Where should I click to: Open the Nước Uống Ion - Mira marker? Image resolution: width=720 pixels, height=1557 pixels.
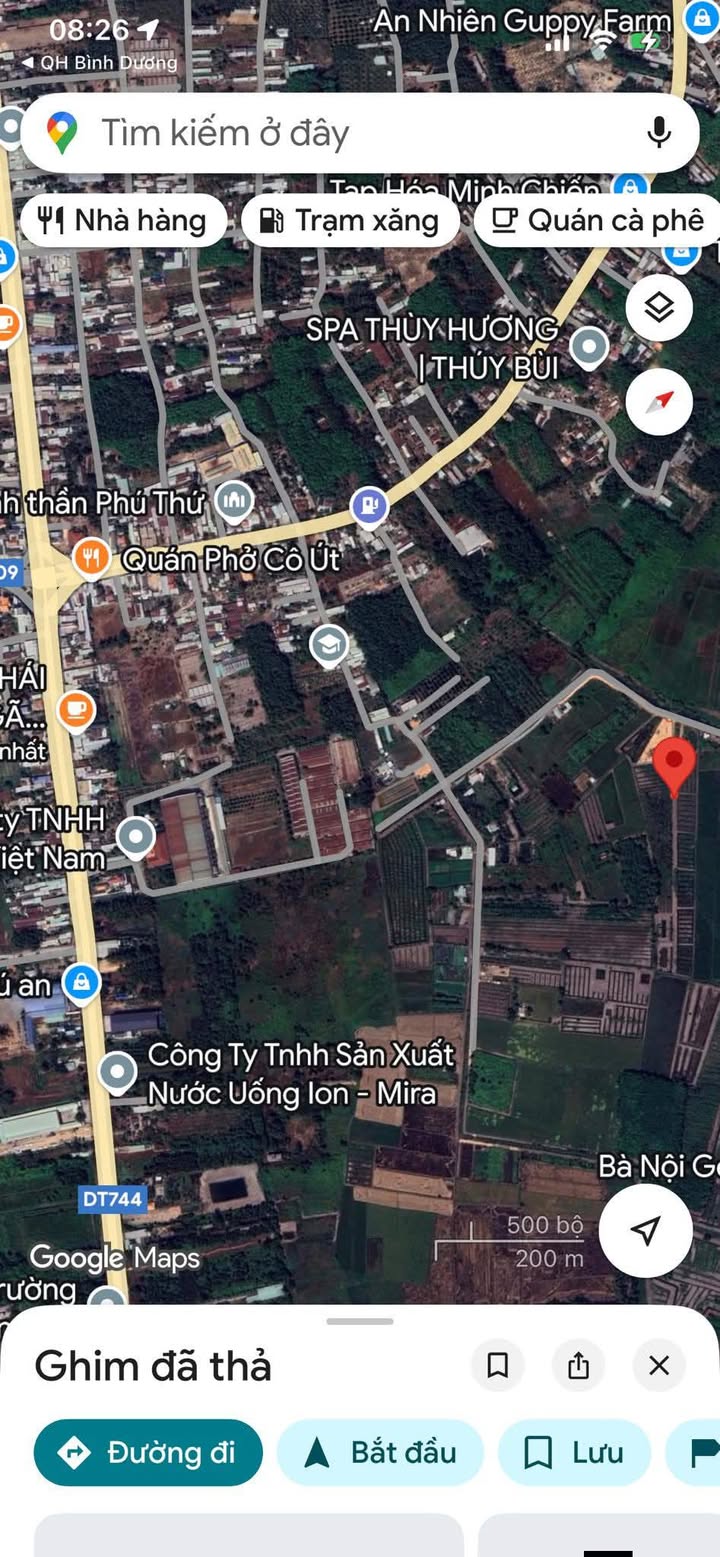coord(118,1072)
